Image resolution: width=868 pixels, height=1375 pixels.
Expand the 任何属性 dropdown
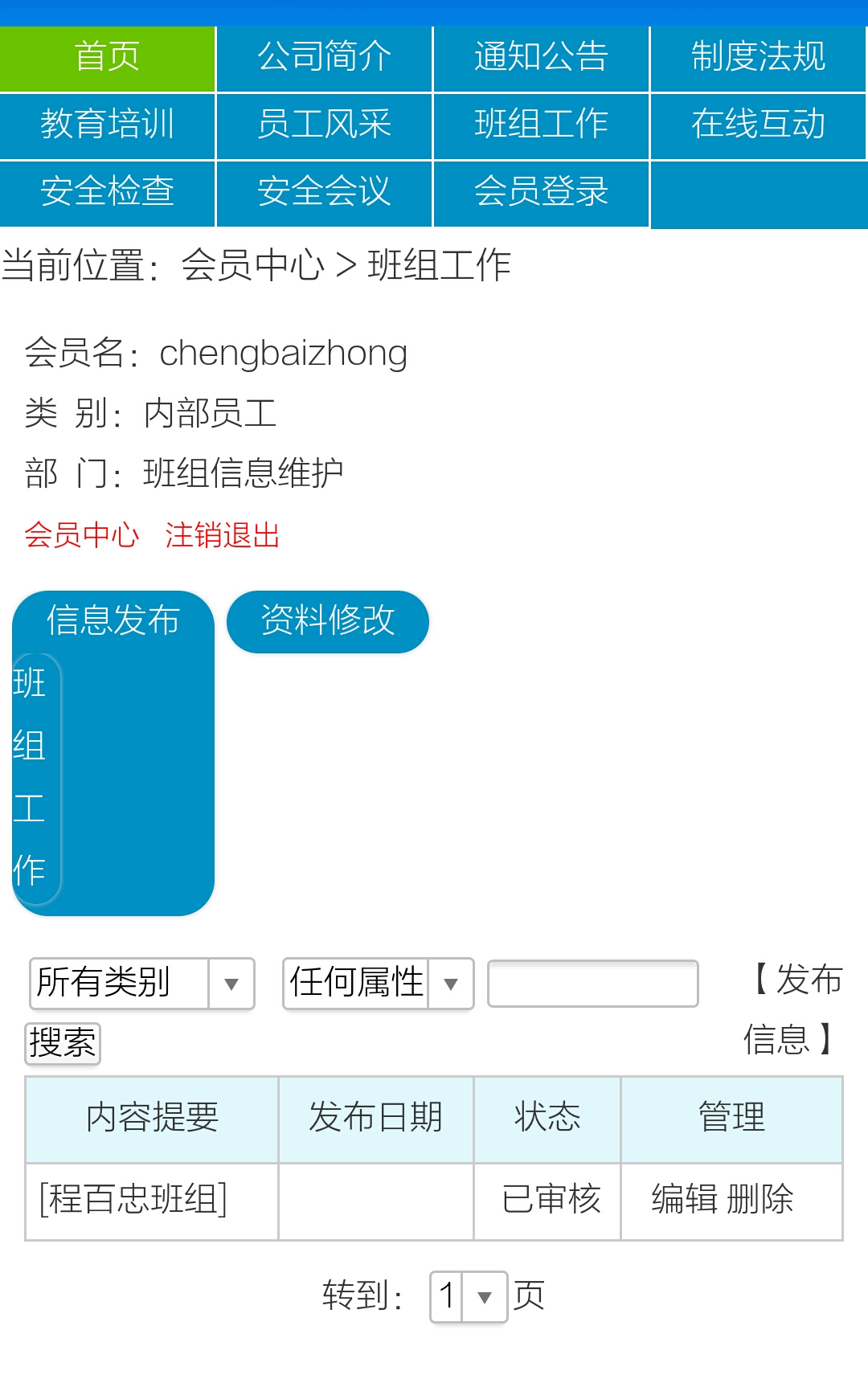tap(378, 983)
